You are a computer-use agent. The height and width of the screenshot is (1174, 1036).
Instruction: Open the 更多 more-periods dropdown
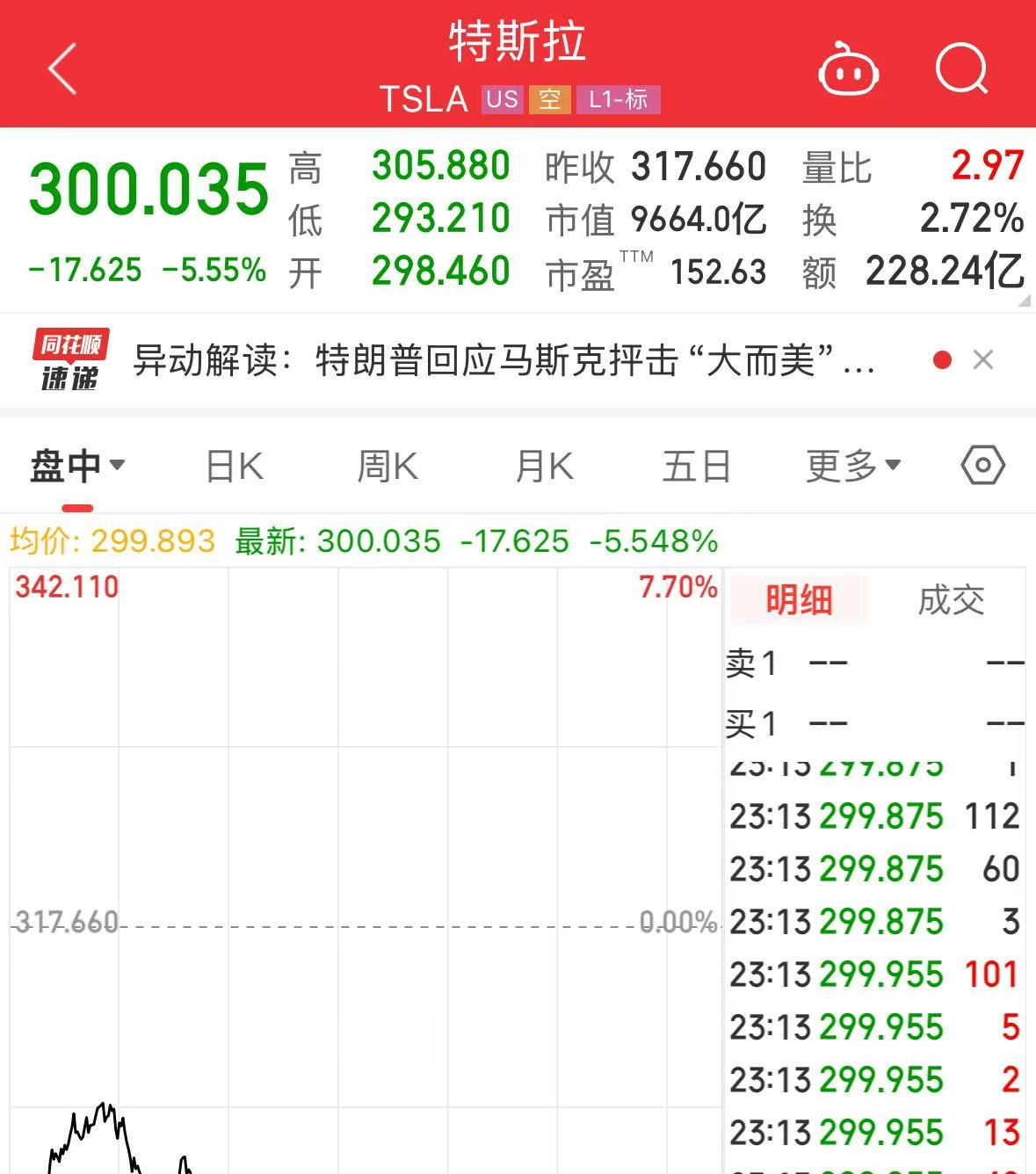(849, 465)
